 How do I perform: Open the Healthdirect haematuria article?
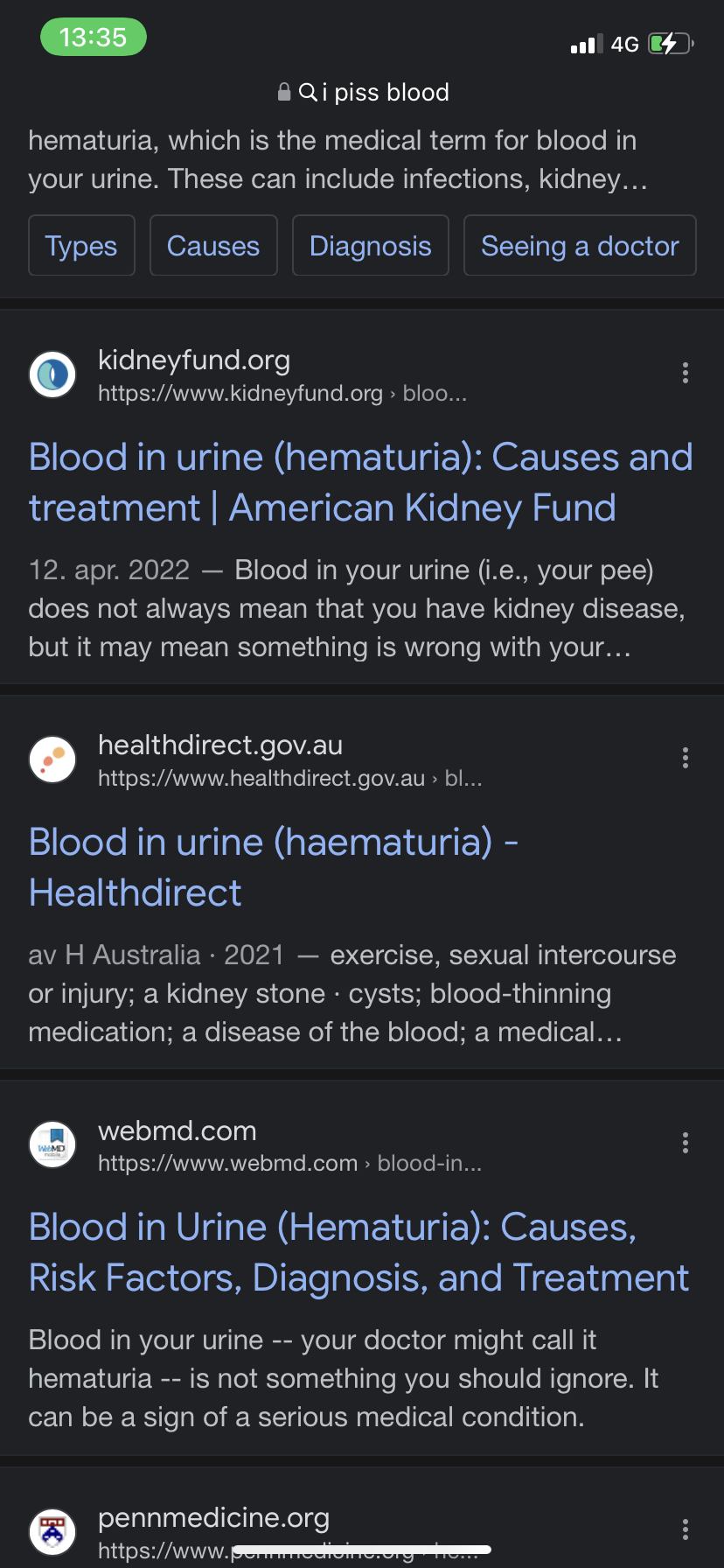click(273, 867)
